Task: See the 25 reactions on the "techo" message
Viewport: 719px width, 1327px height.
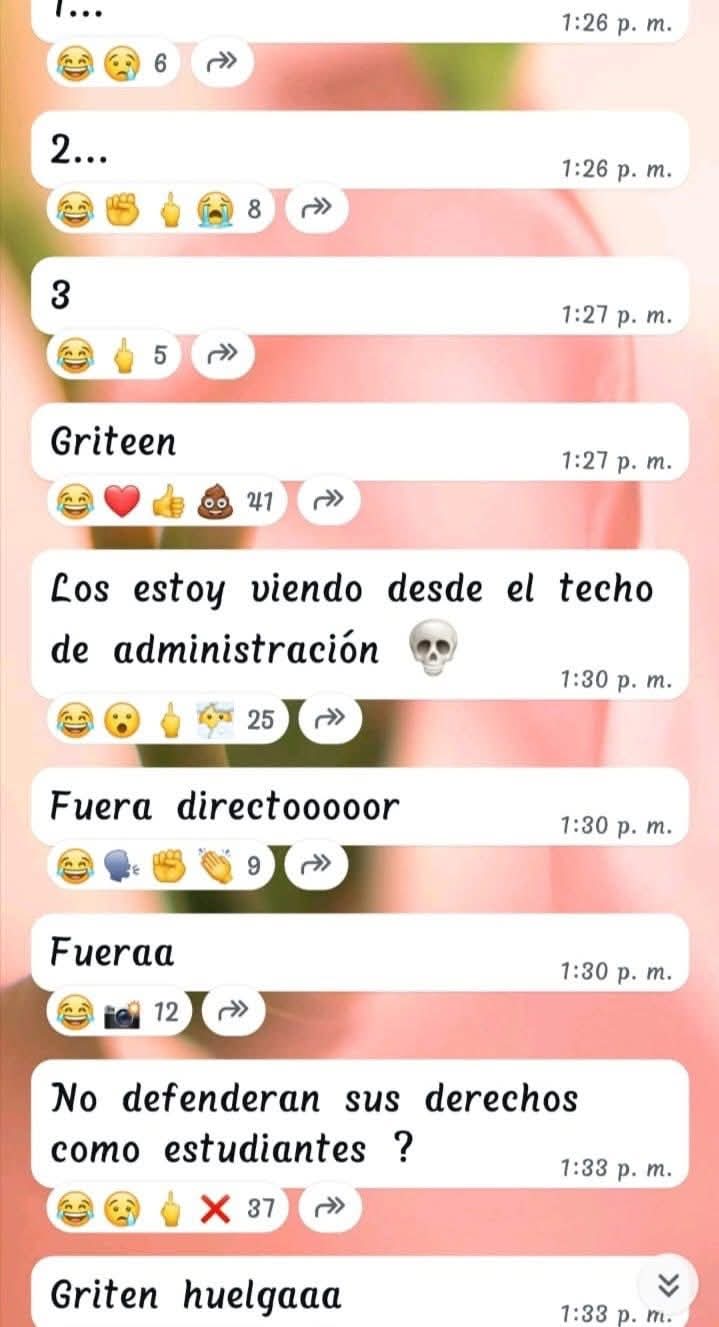Action: pos(170,716)
